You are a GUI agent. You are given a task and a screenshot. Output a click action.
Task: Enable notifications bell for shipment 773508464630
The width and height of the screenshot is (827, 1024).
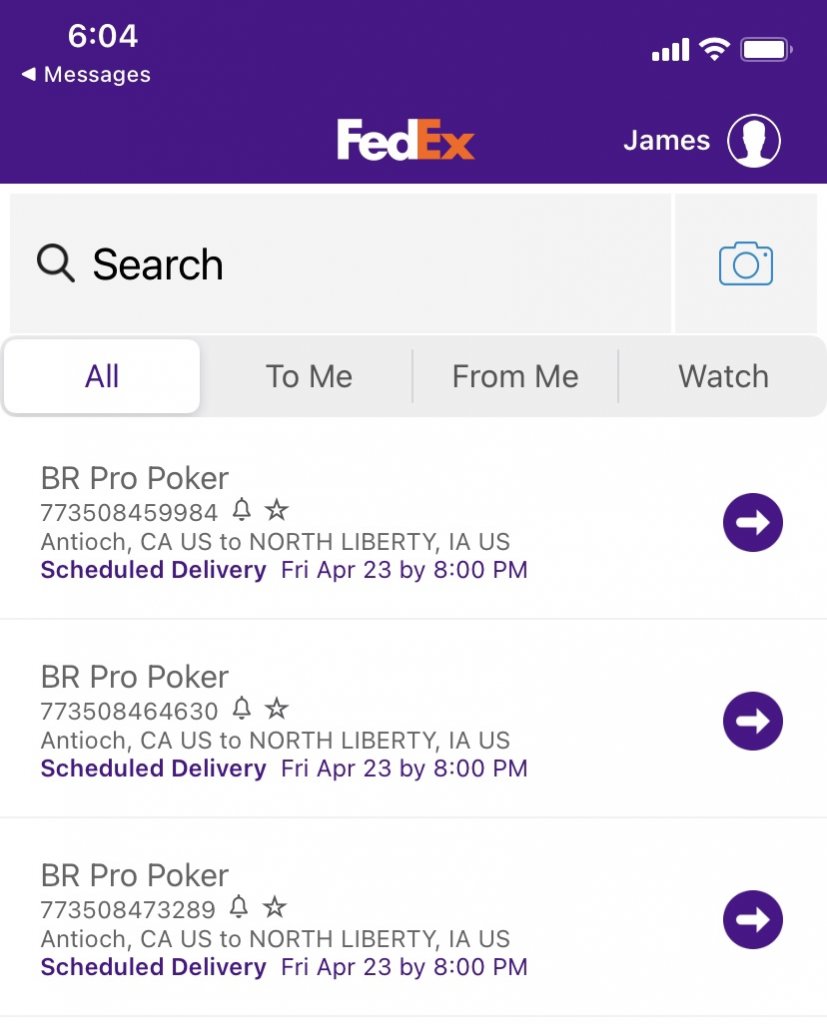coord(241,709)
